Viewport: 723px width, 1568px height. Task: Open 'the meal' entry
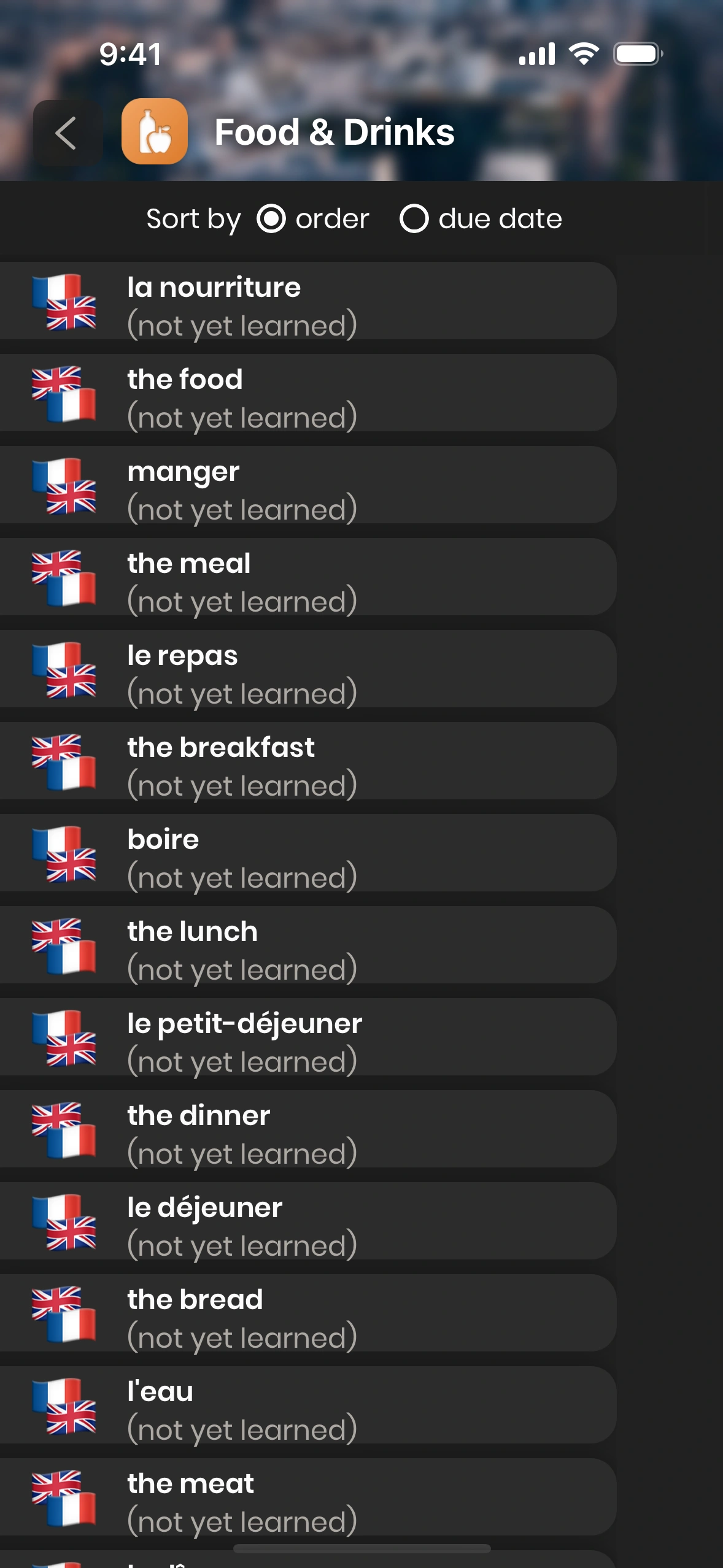coord(307,578)
